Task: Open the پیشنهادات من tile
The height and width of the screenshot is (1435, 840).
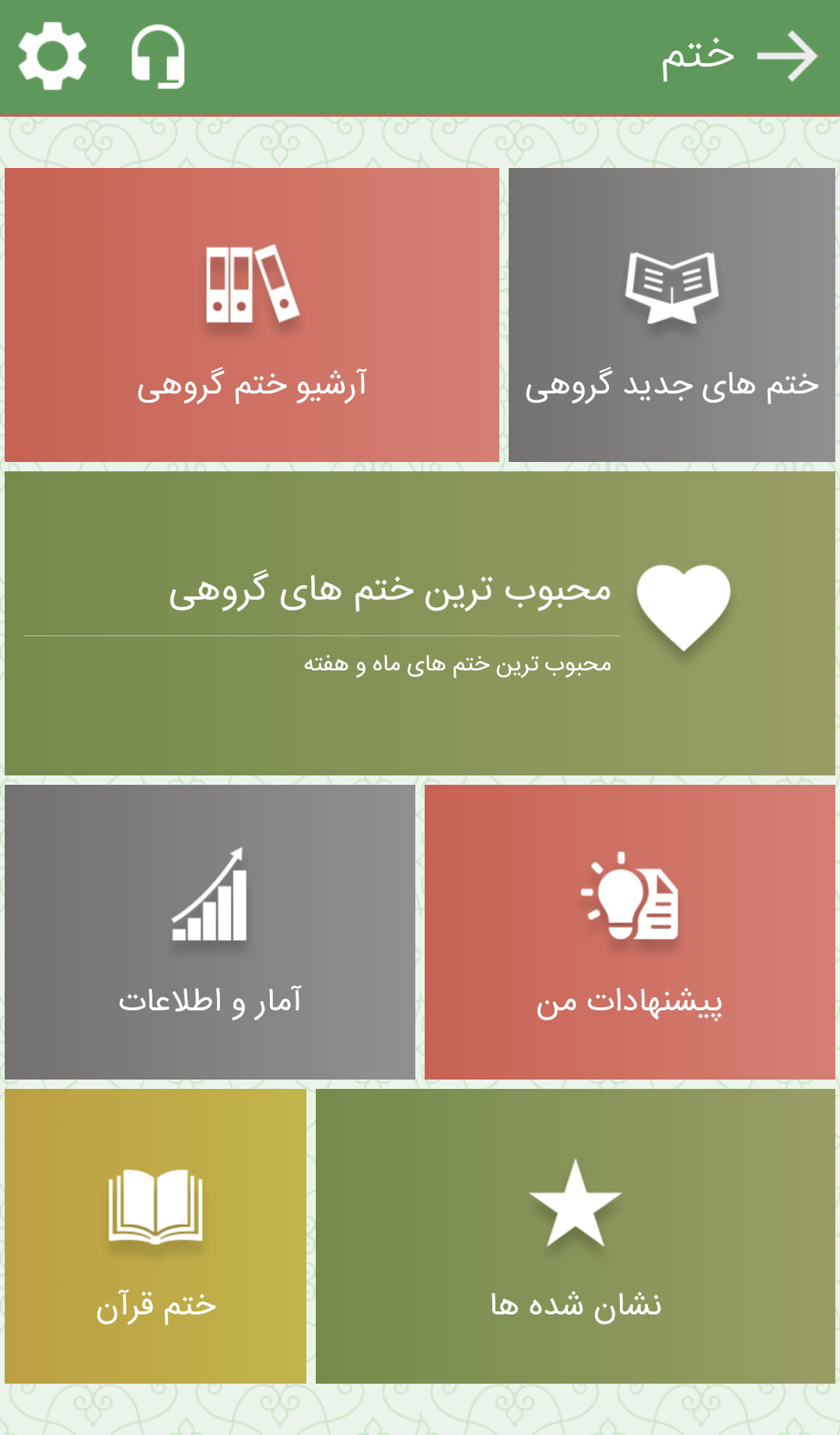Action: (x=630, y=932)
